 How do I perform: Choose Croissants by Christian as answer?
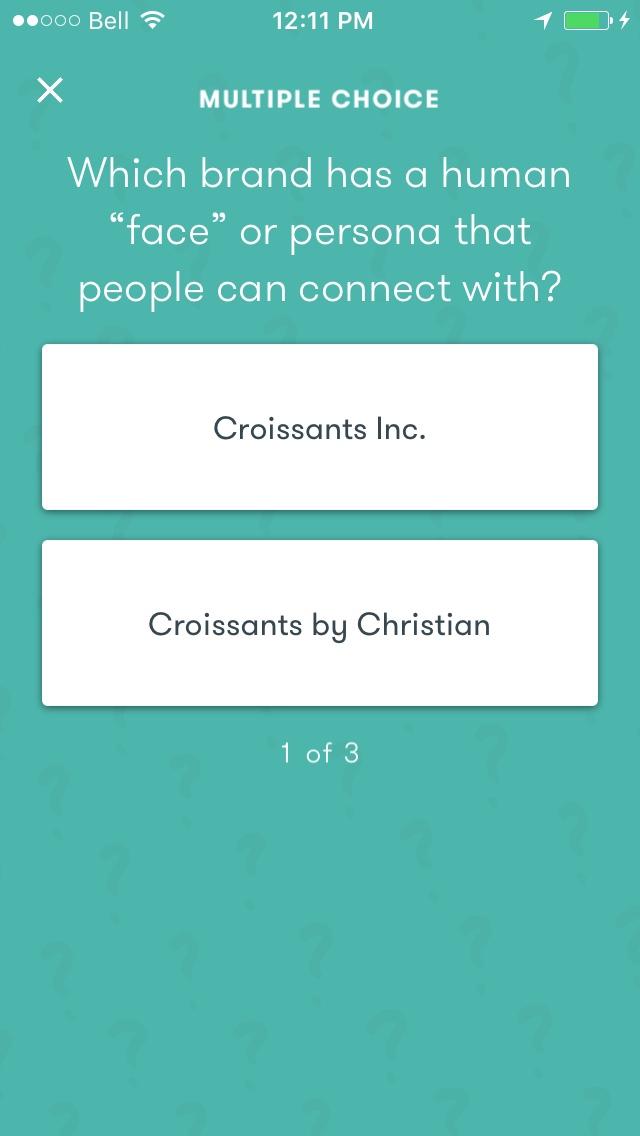coord(320,624)
